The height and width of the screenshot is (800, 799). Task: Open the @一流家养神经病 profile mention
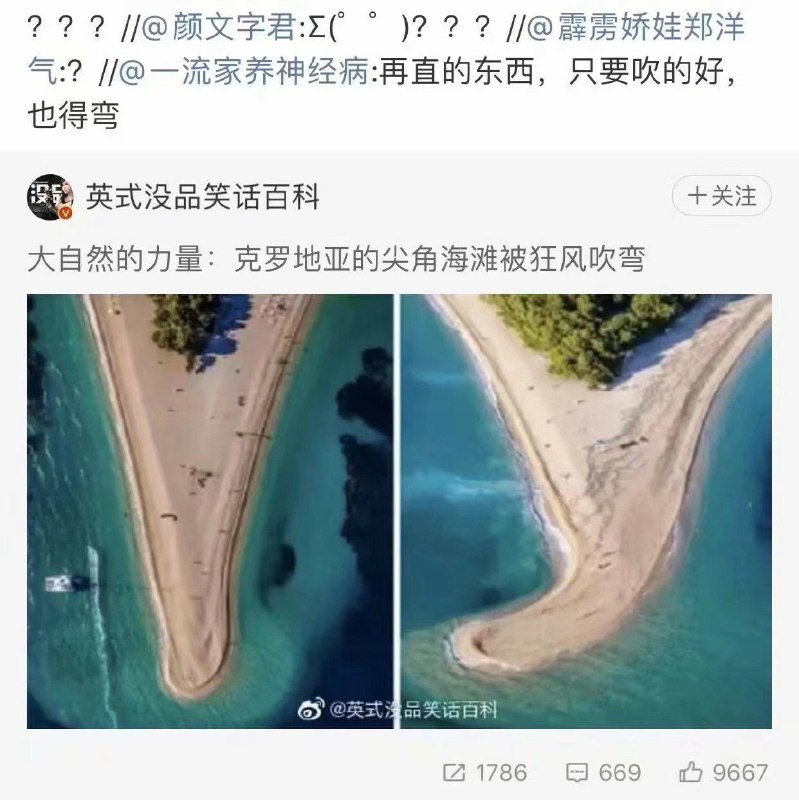(243, 73)
